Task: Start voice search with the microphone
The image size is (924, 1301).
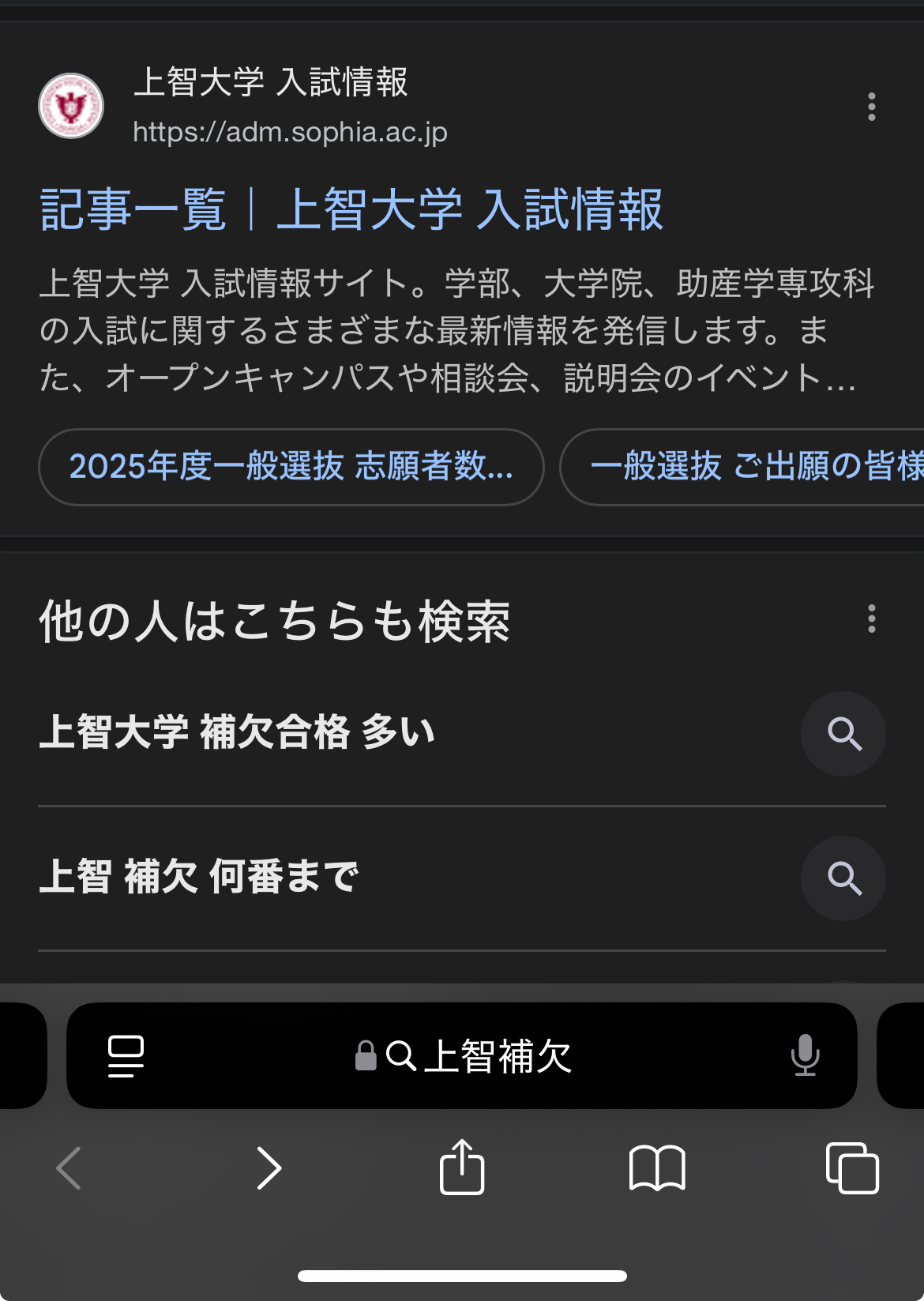Action: [x=805, y=1056]
